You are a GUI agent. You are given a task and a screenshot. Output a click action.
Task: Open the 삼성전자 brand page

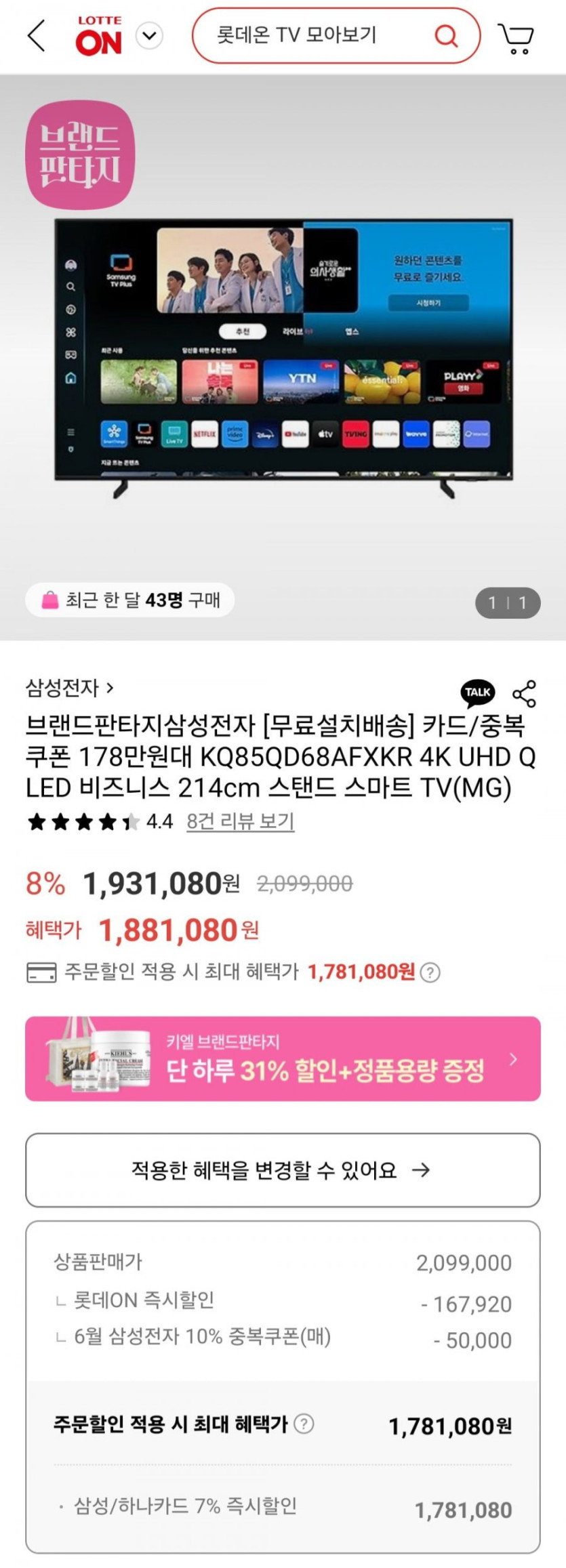69,688
